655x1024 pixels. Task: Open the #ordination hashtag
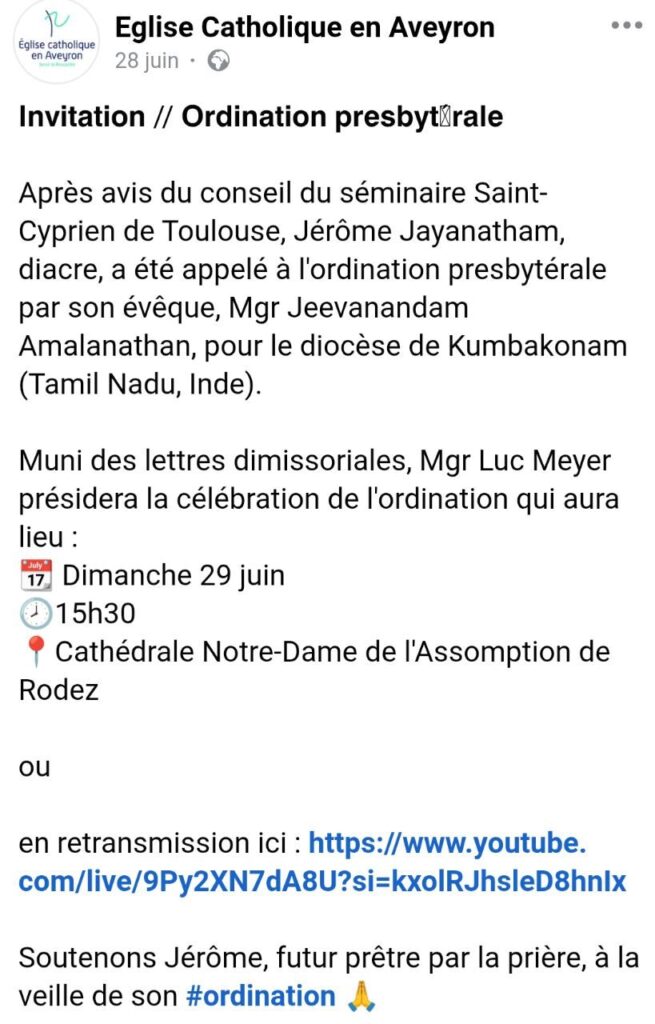click(x=261, y=996)
